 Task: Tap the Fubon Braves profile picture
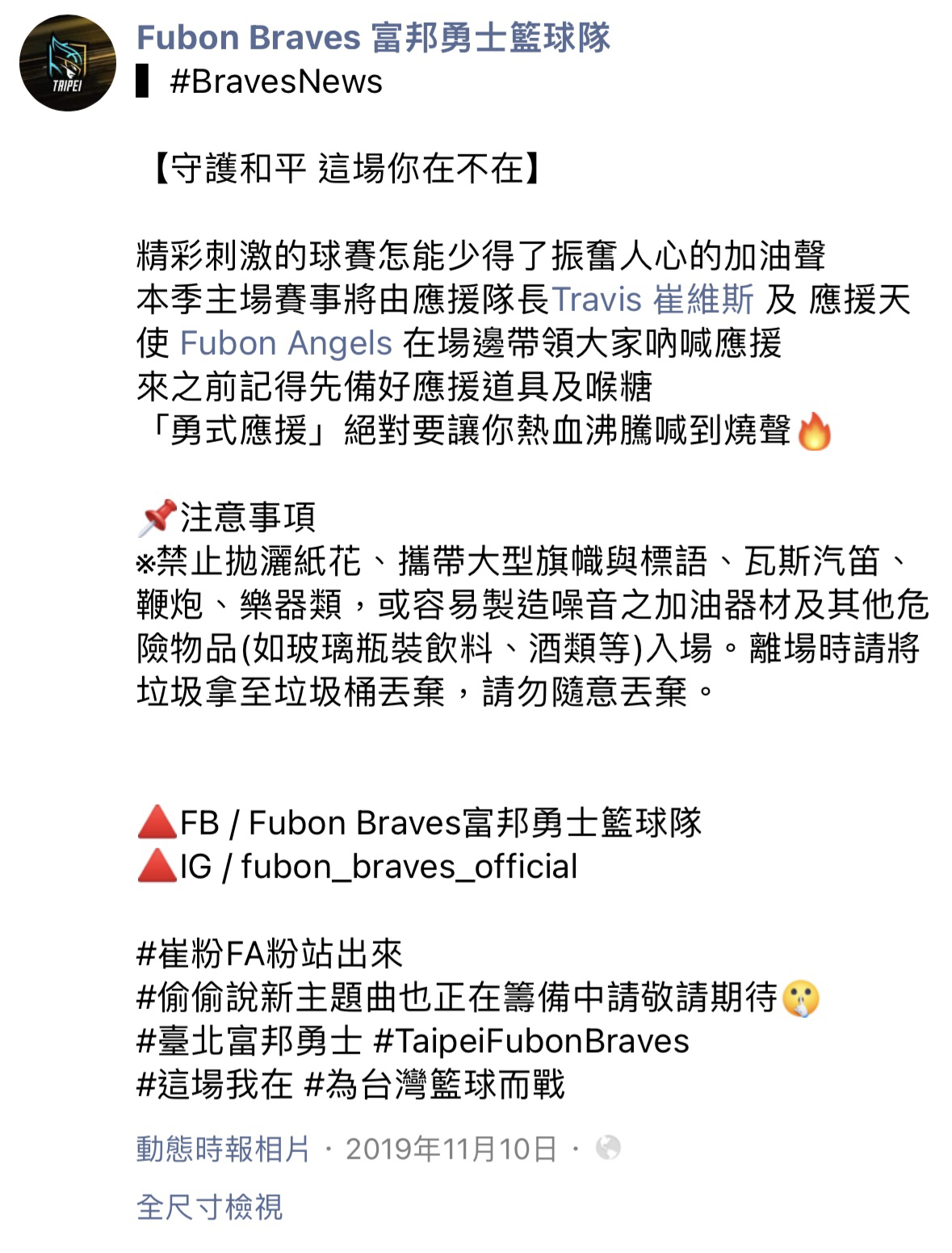68,63
